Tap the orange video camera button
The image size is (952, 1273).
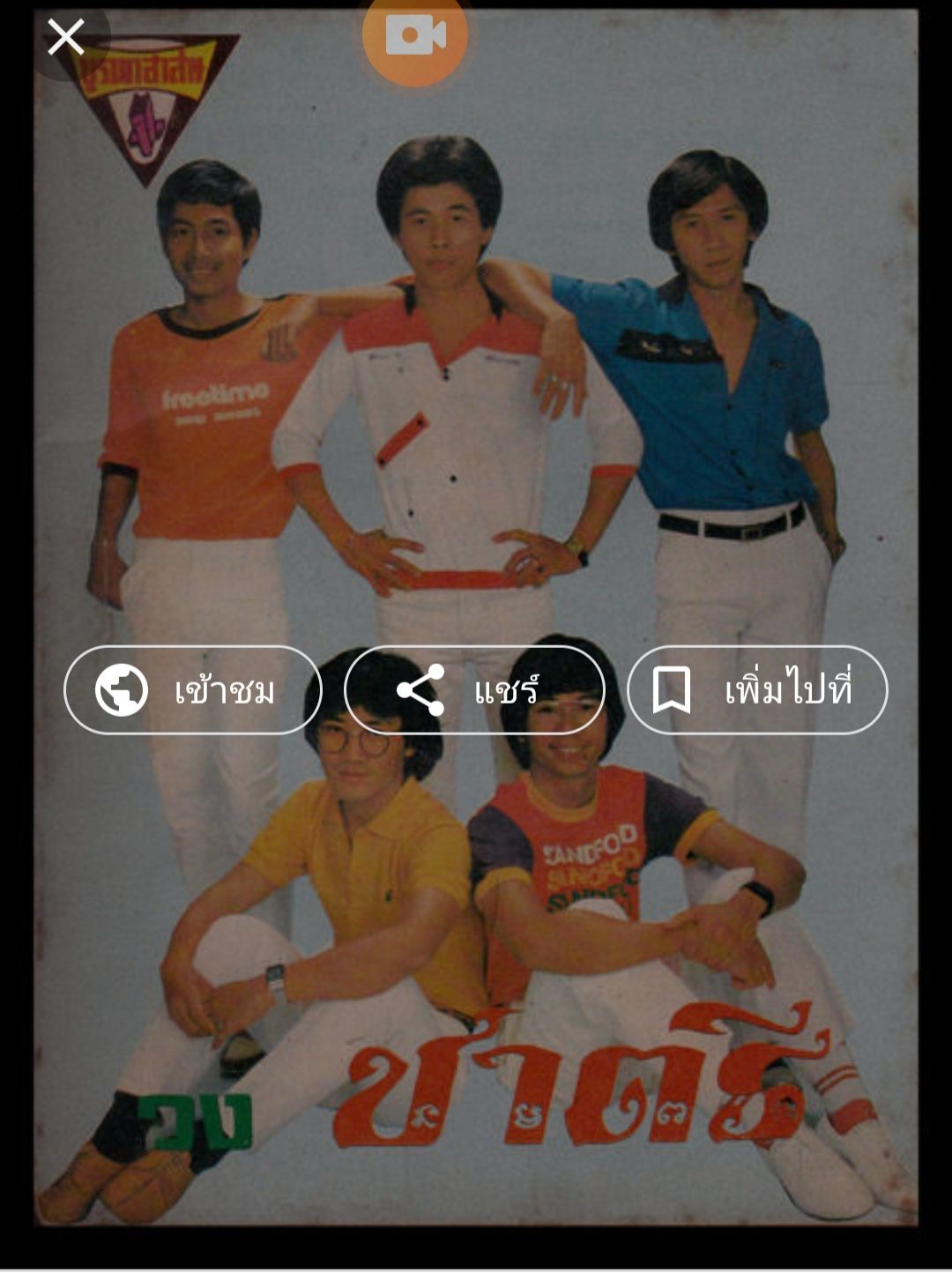tap(415, 36)
